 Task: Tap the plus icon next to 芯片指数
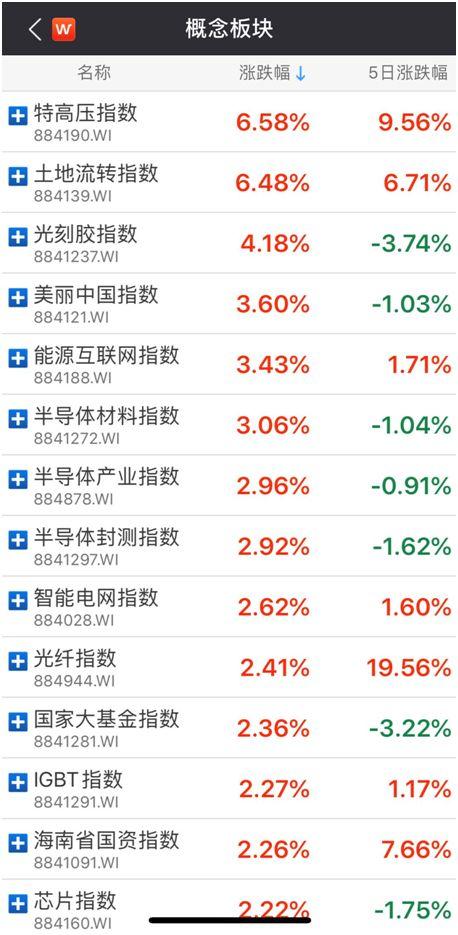[18, 903]
